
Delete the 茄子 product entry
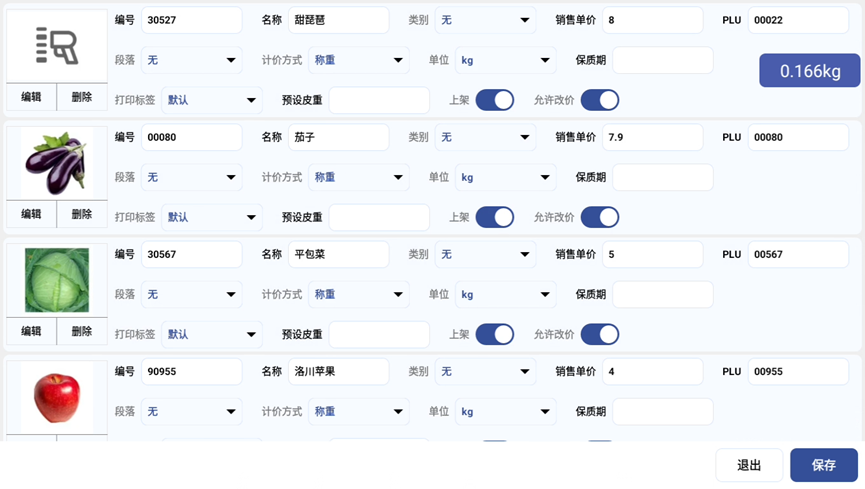82,214
